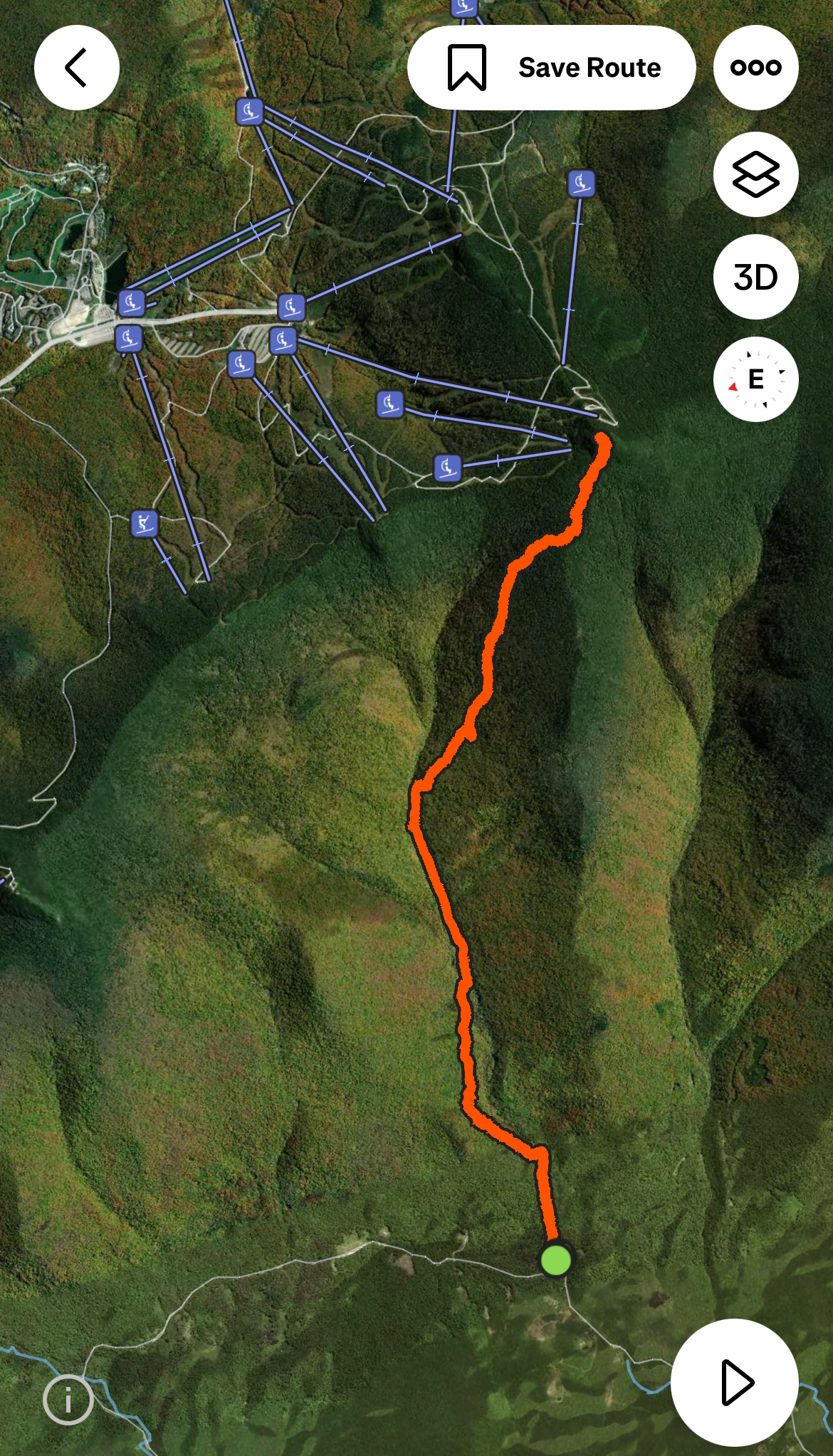
Task: Open the map info icon
Action: coord(68,1400)
